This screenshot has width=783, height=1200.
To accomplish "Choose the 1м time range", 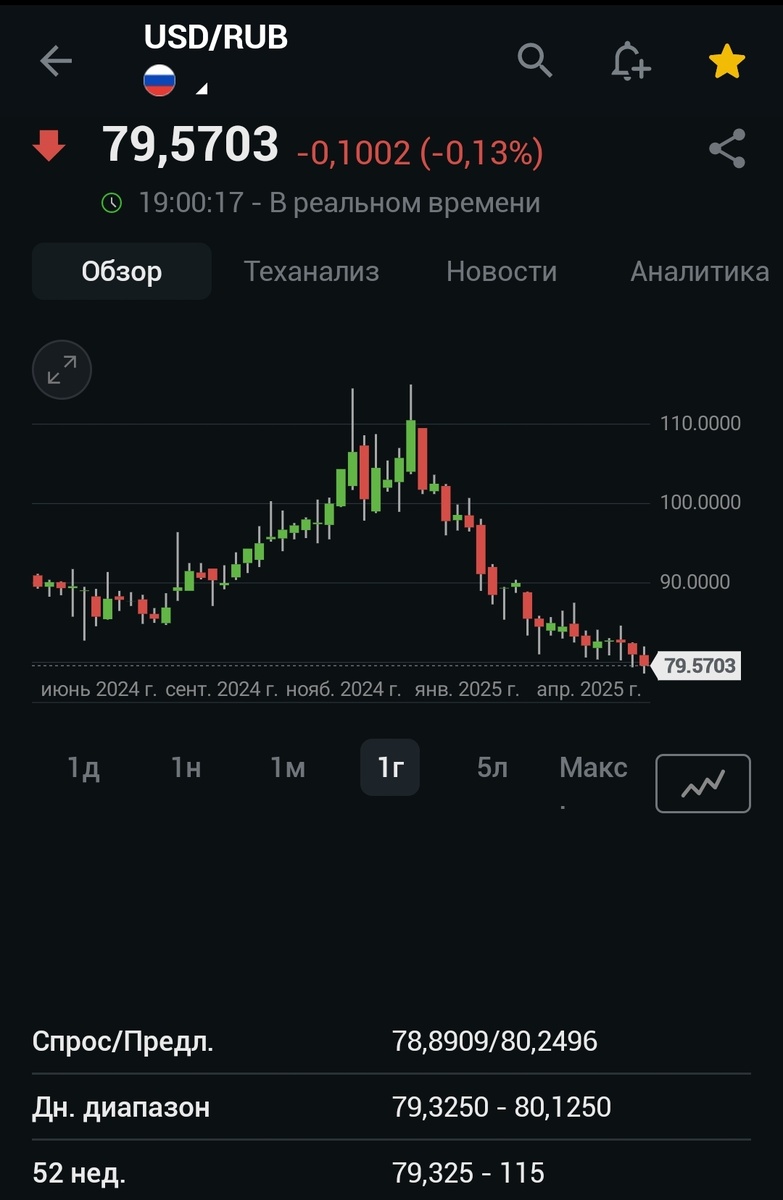I will coord(287,768).
